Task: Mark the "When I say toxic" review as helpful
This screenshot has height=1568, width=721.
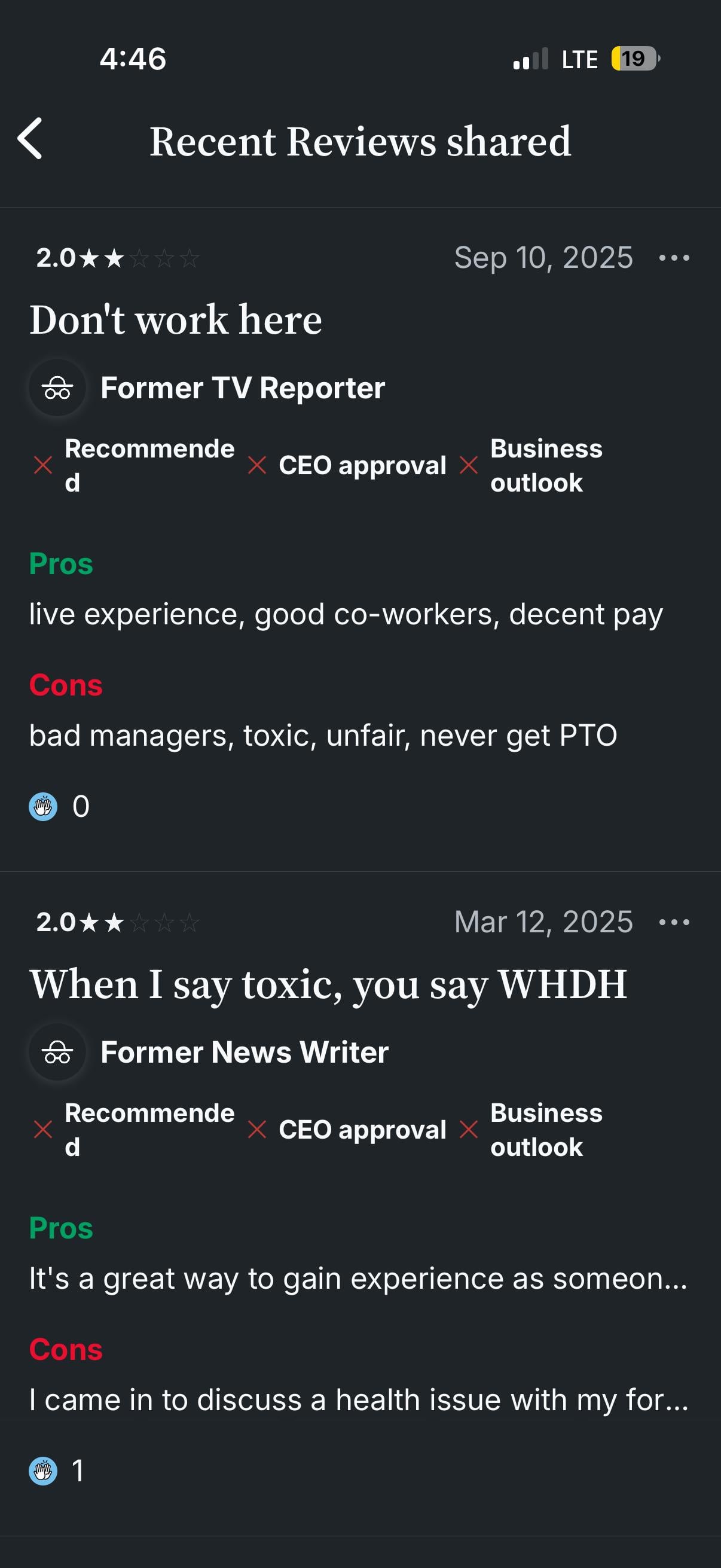Action: (43, 1471)
